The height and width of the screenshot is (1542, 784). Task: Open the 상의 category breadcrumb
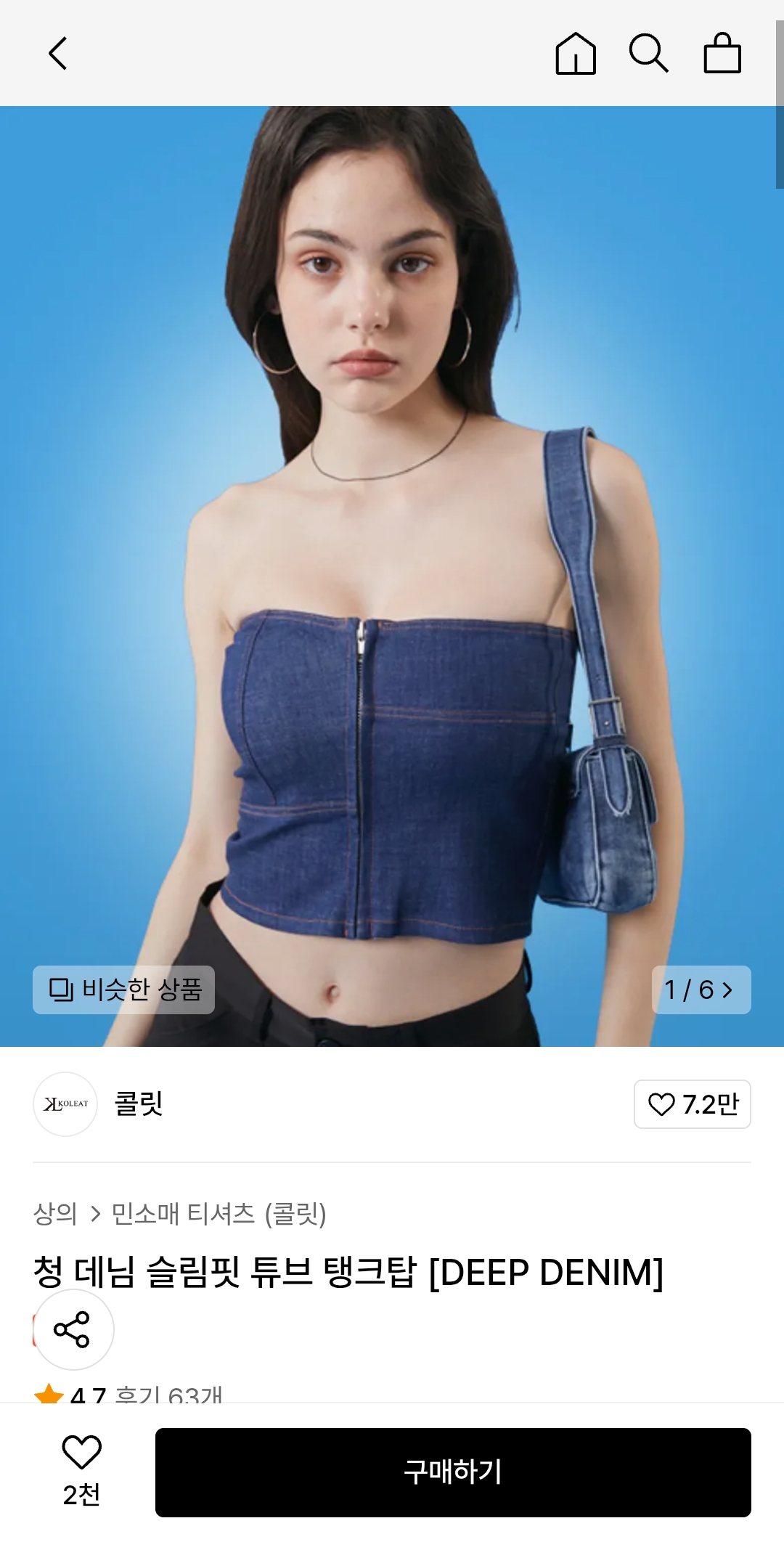(55, 1214)
